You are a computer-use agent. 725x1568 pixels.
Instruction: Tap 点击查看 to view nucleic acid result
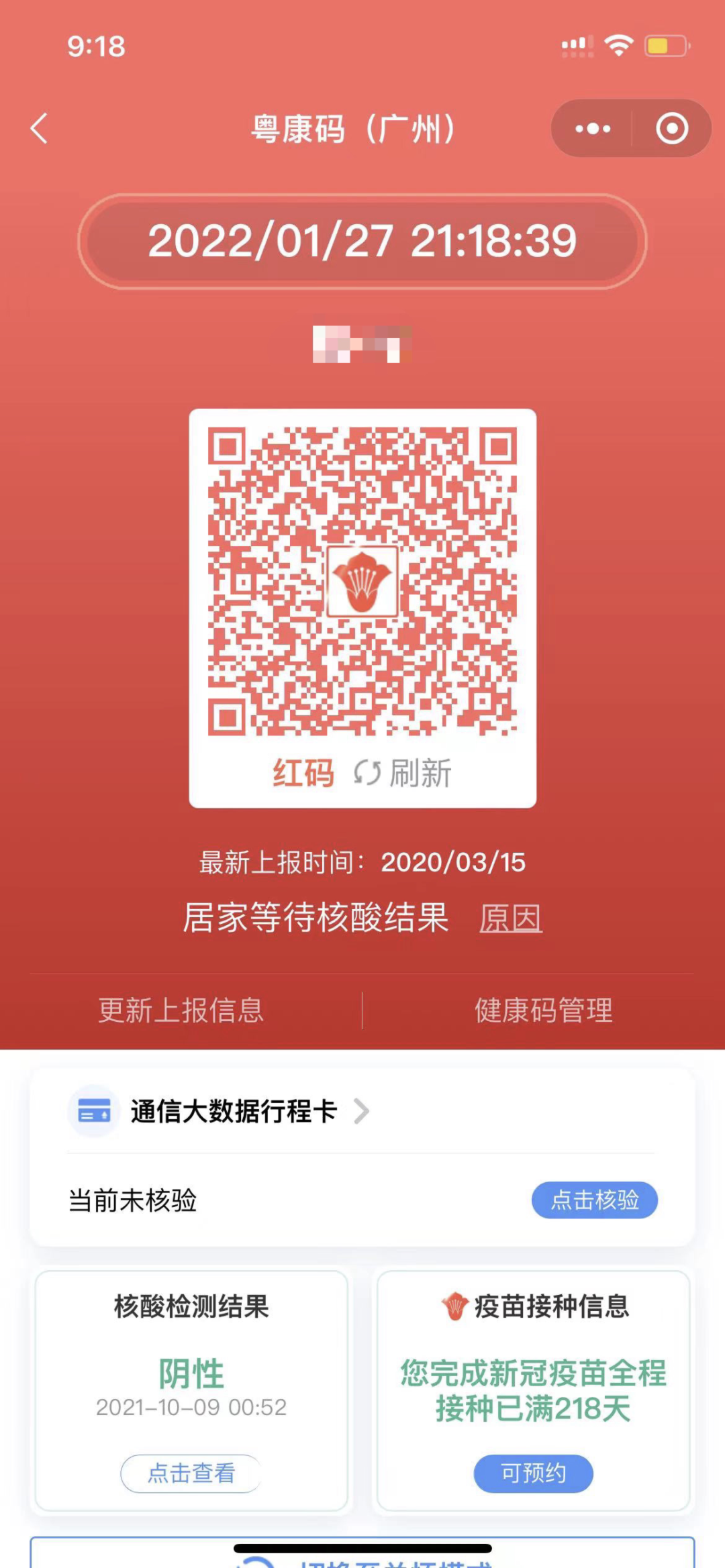[x=191, y=1473]
